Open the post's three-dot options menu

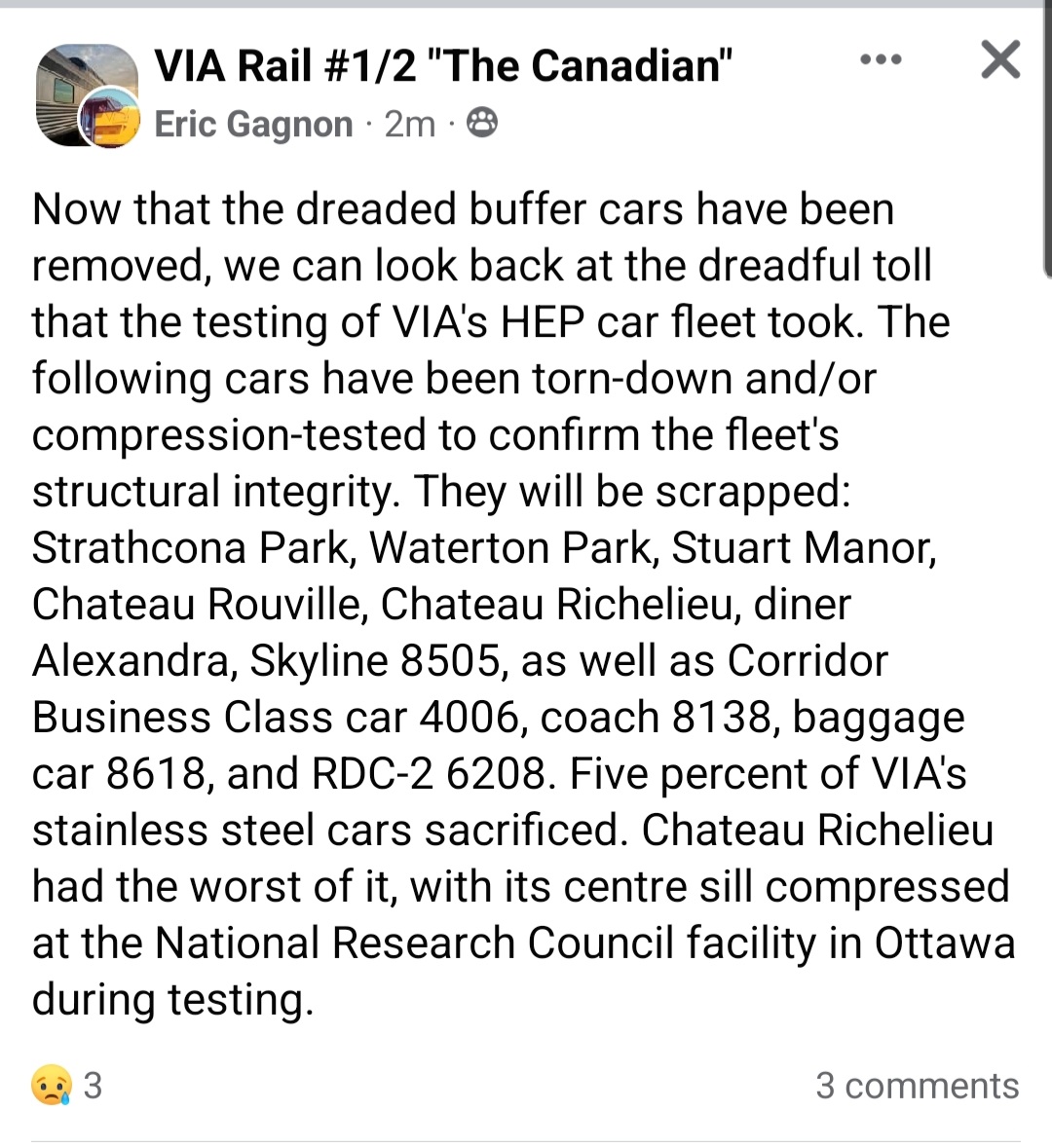pyautogui.click(x=882, y=60)
